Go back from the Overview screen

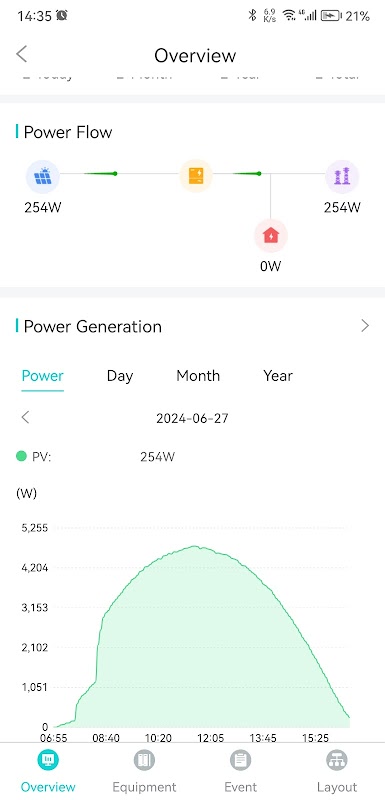click(x=21, y=54)
